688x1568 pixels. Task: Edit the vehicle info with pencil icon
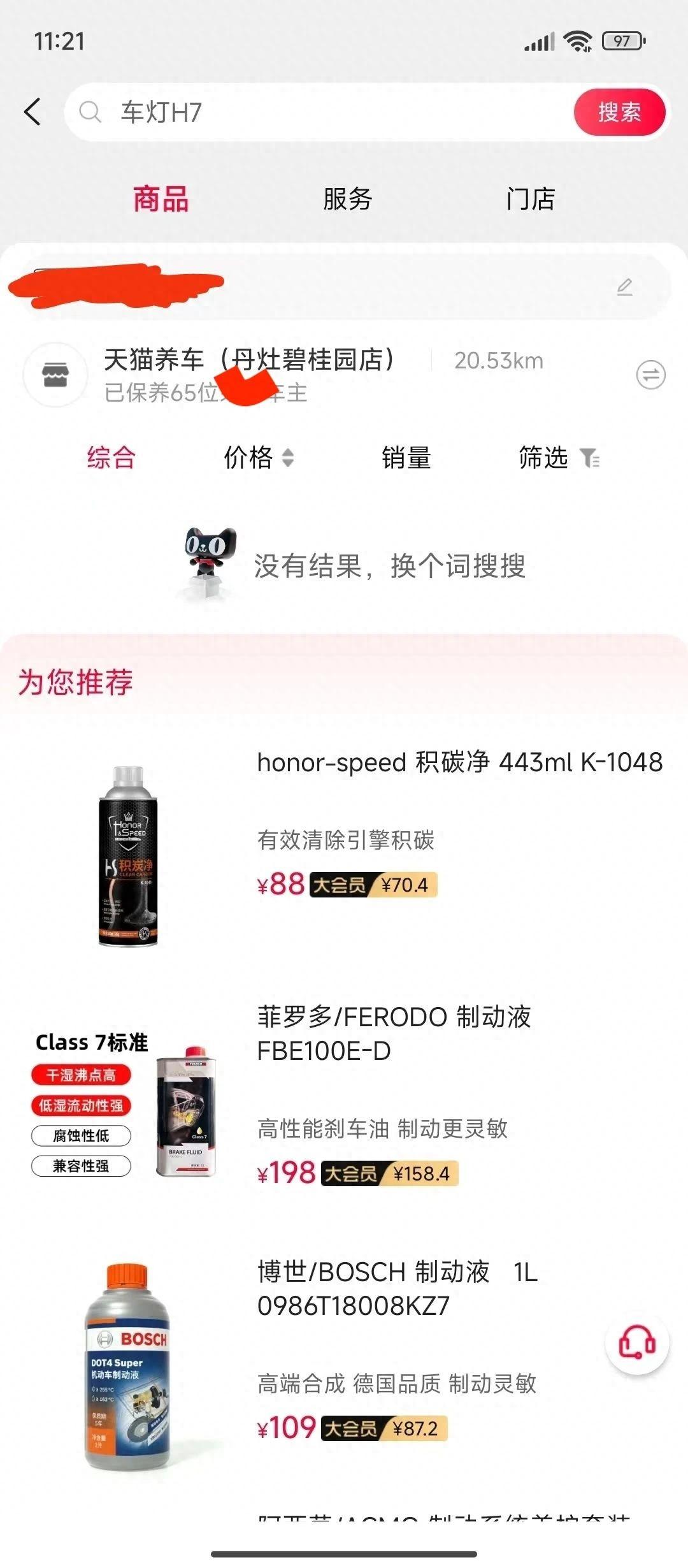pyautogui.click(x=624, y=287)
